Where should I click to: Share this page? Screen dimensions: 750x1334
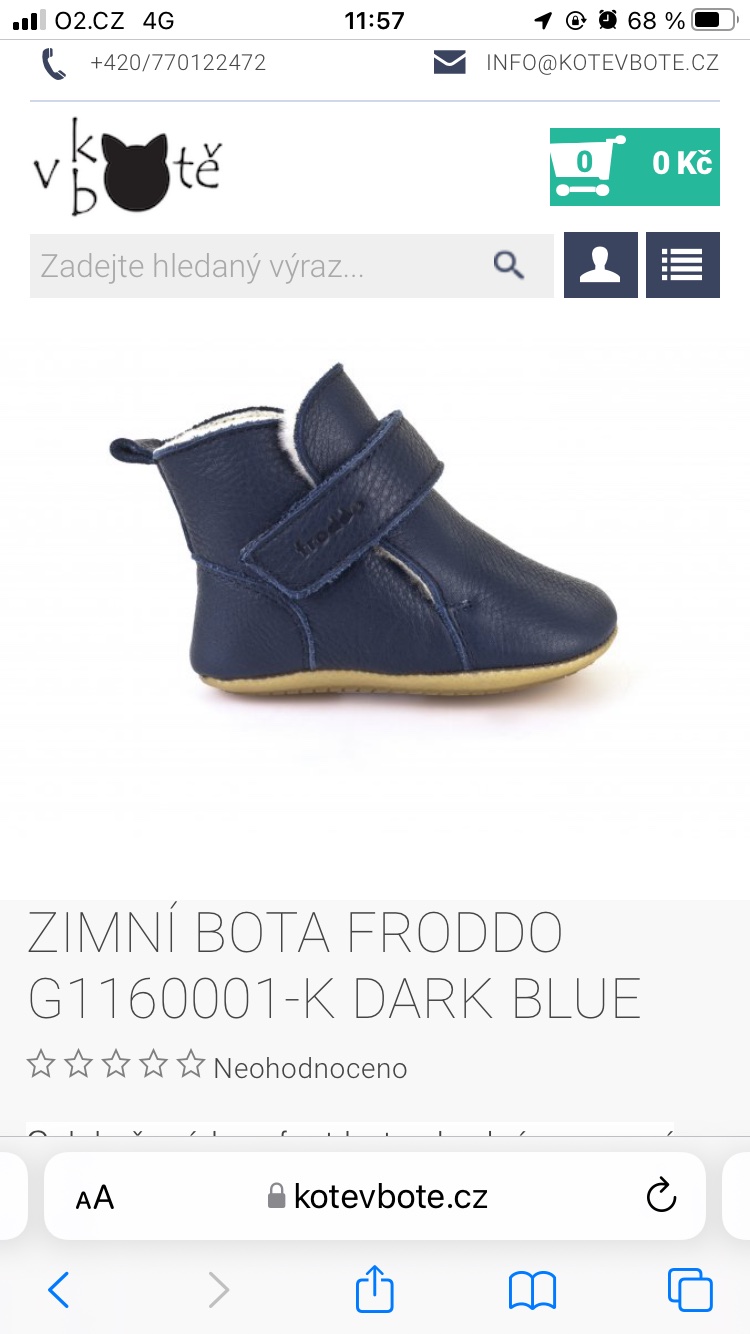pos(375,1289)
